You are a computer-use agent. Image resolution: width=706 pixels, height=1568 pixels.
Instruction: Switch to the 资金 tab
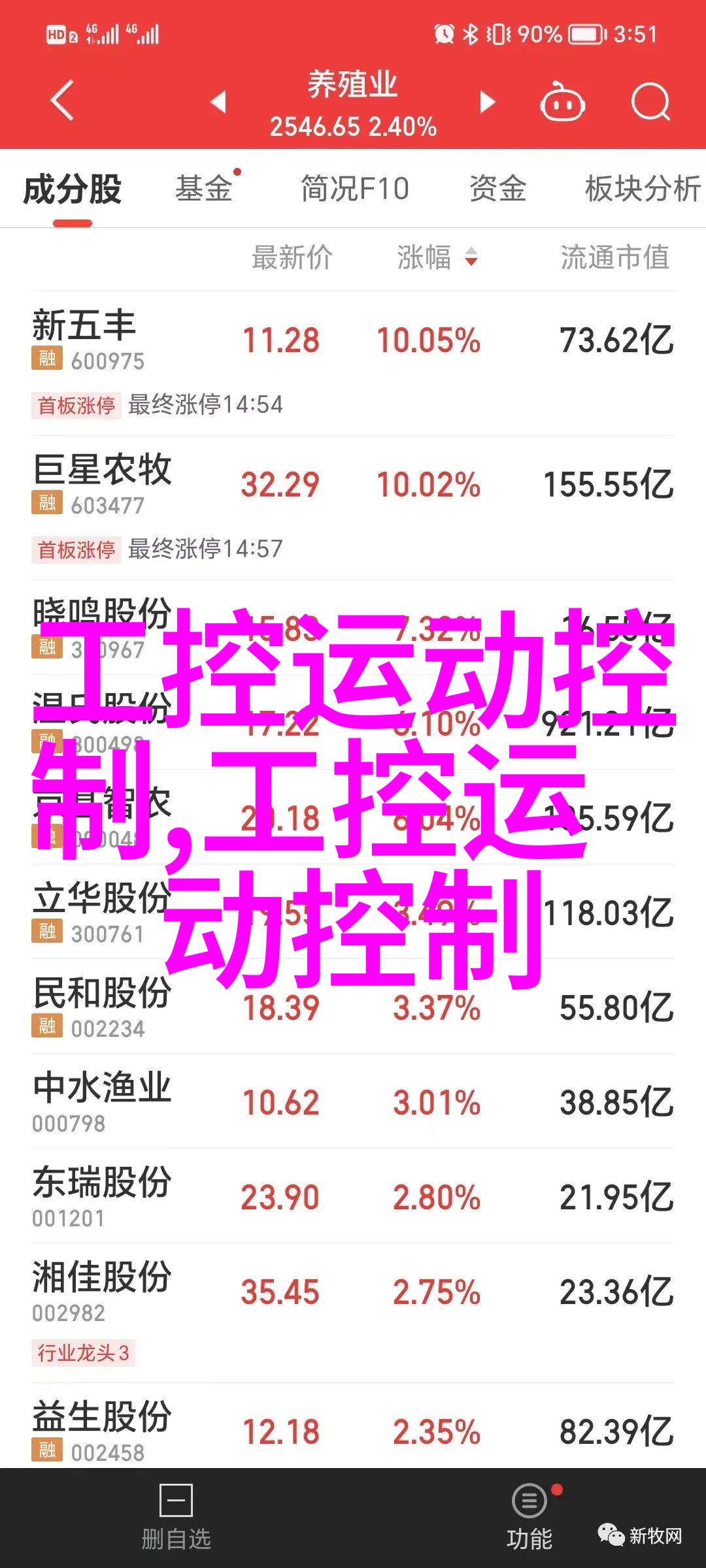point(497,189)
